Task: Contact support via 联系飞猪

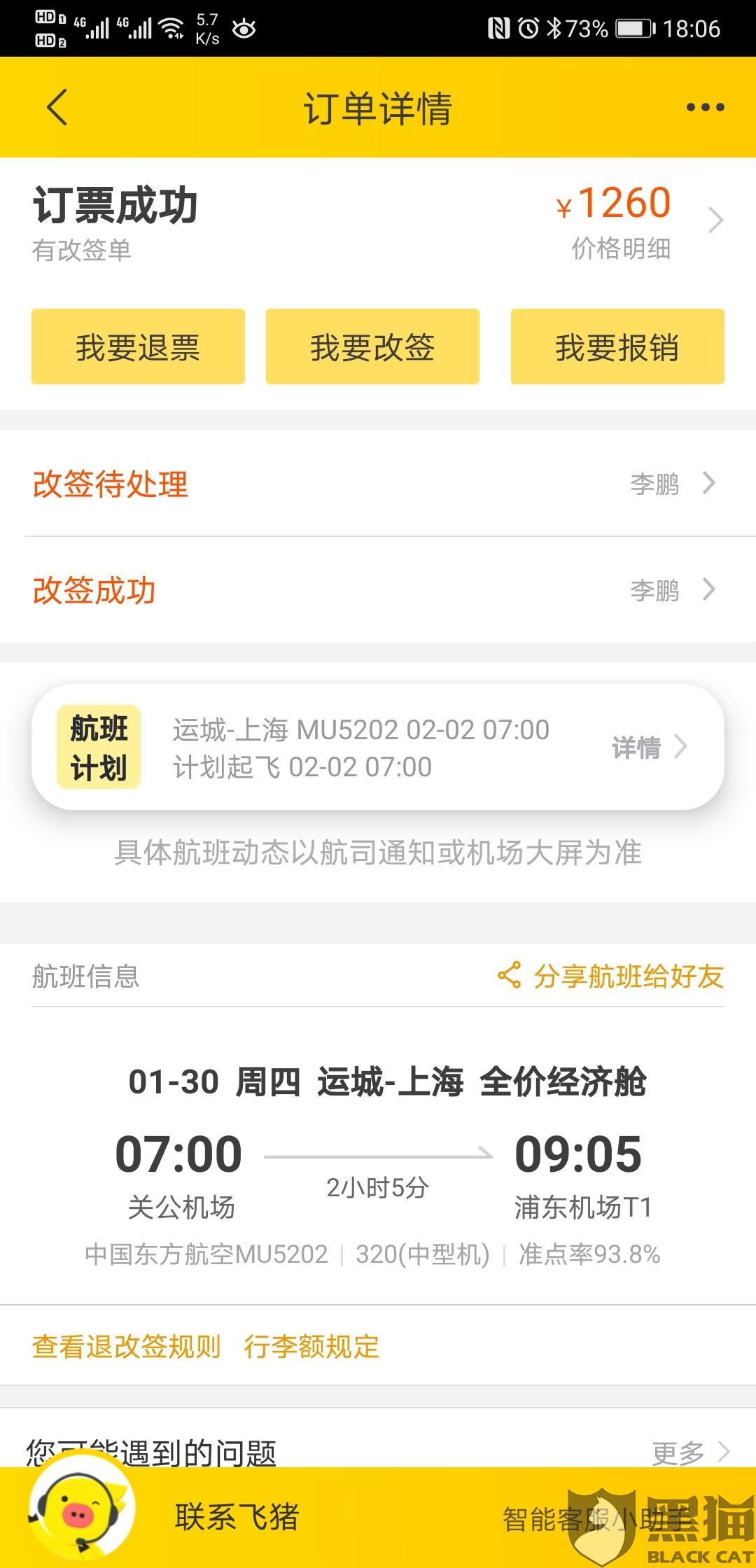Action: click(237, 1518)
